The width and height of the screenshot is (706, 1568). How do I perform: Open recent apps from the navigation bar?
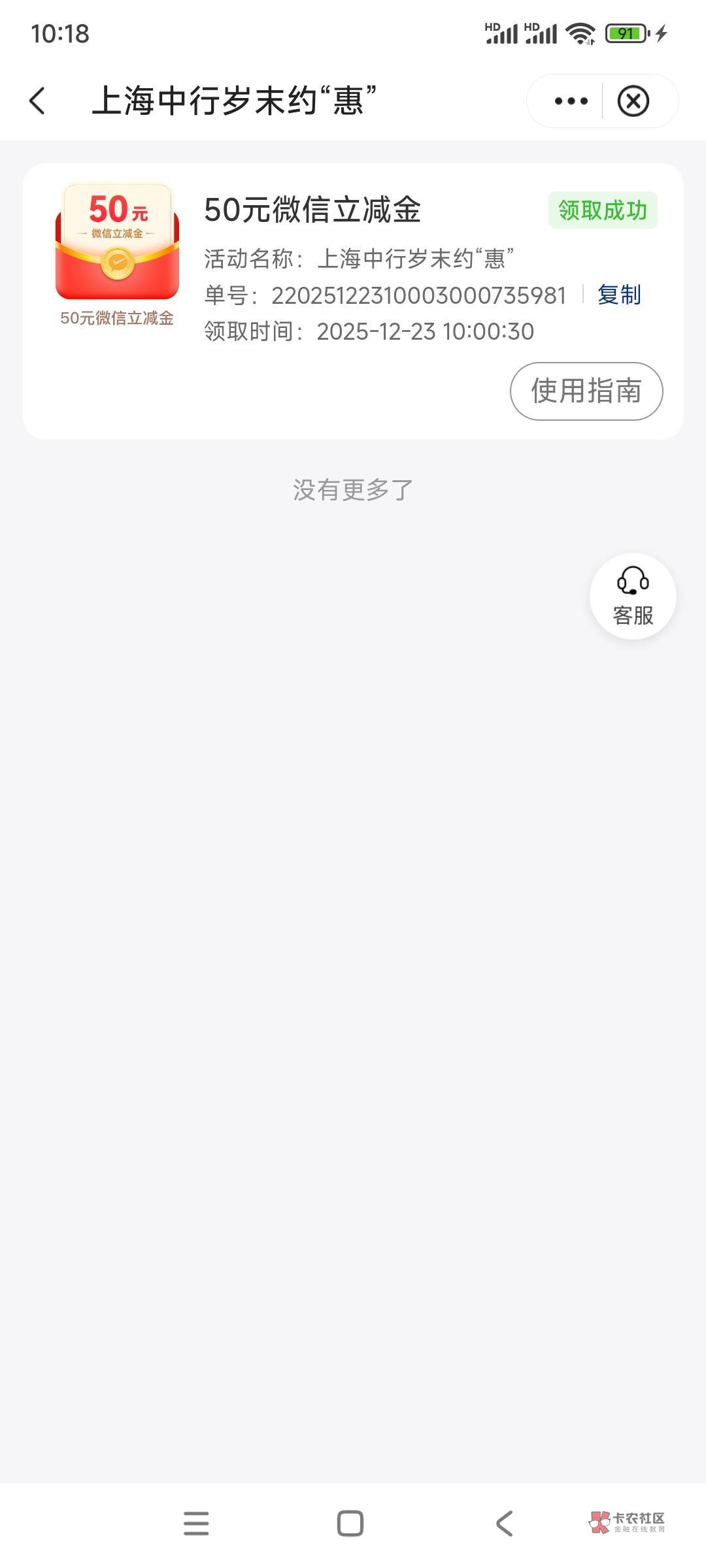tap(196, 1523)
